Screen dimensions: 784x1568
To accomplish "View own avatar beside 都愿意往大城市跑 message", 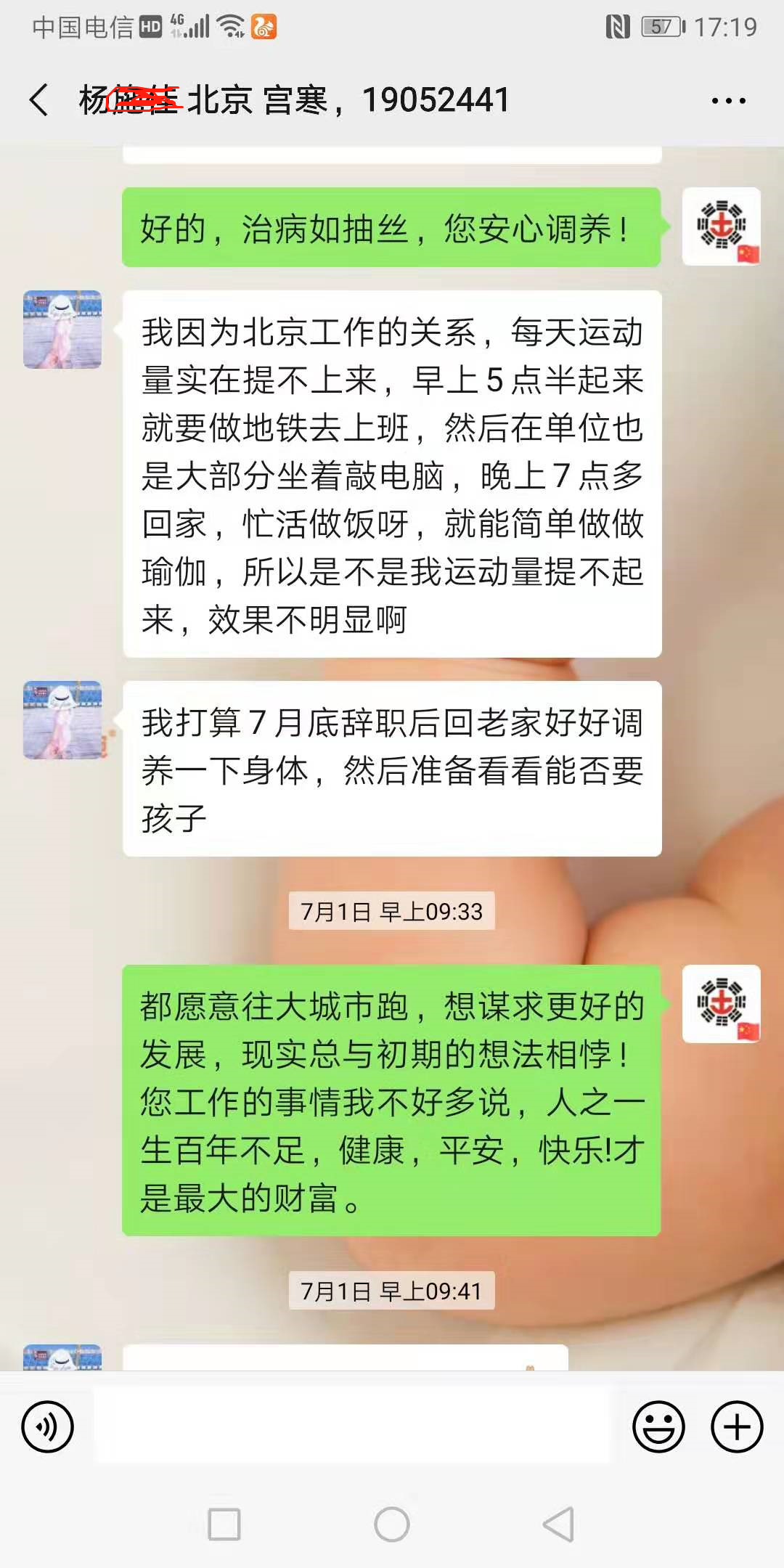I will [x=722, y=1004].
